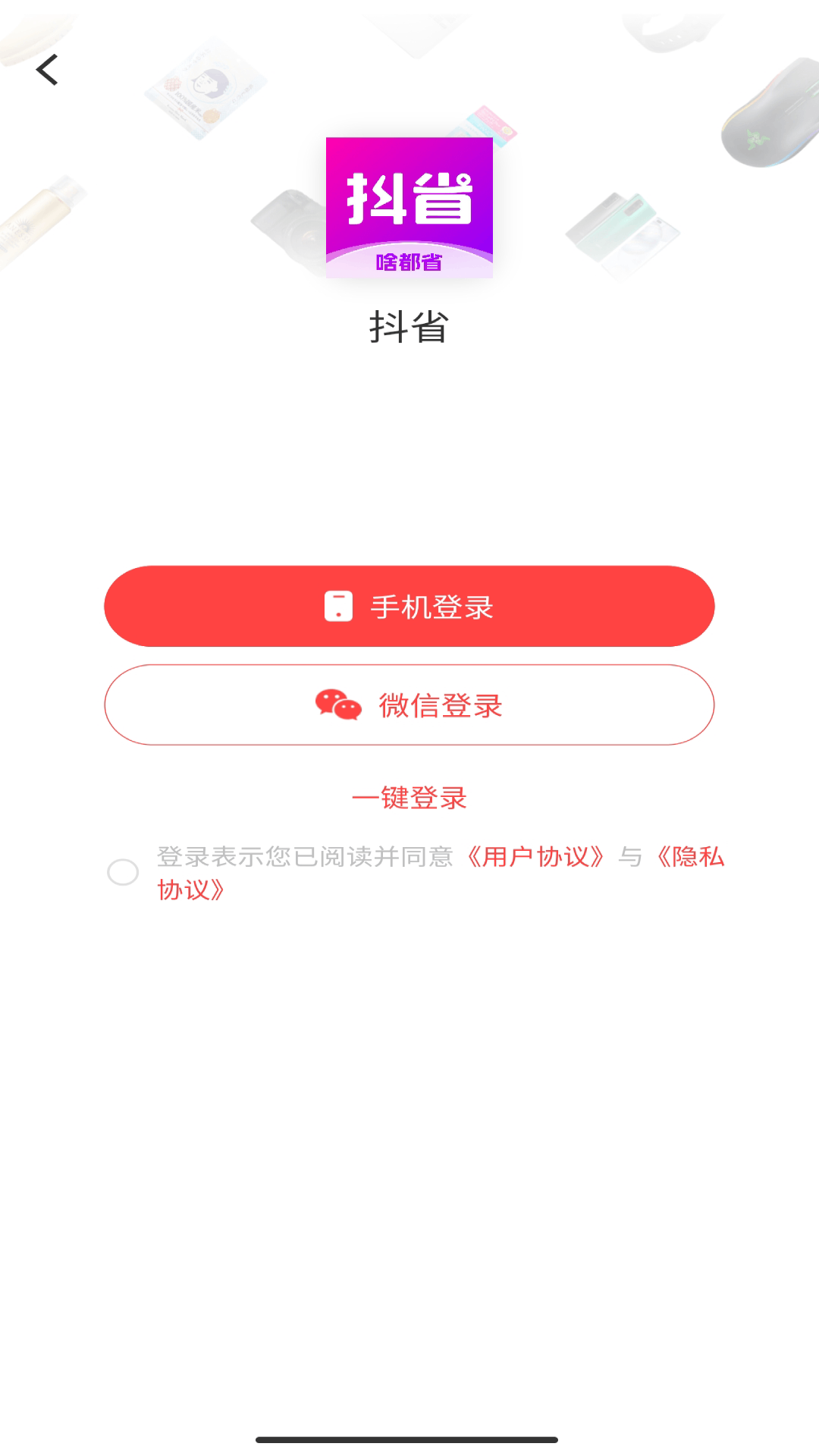Screen dimensions: 819x1456
Task: Tap the WeChat chat-bubbles icon
Action: (337, 704)
